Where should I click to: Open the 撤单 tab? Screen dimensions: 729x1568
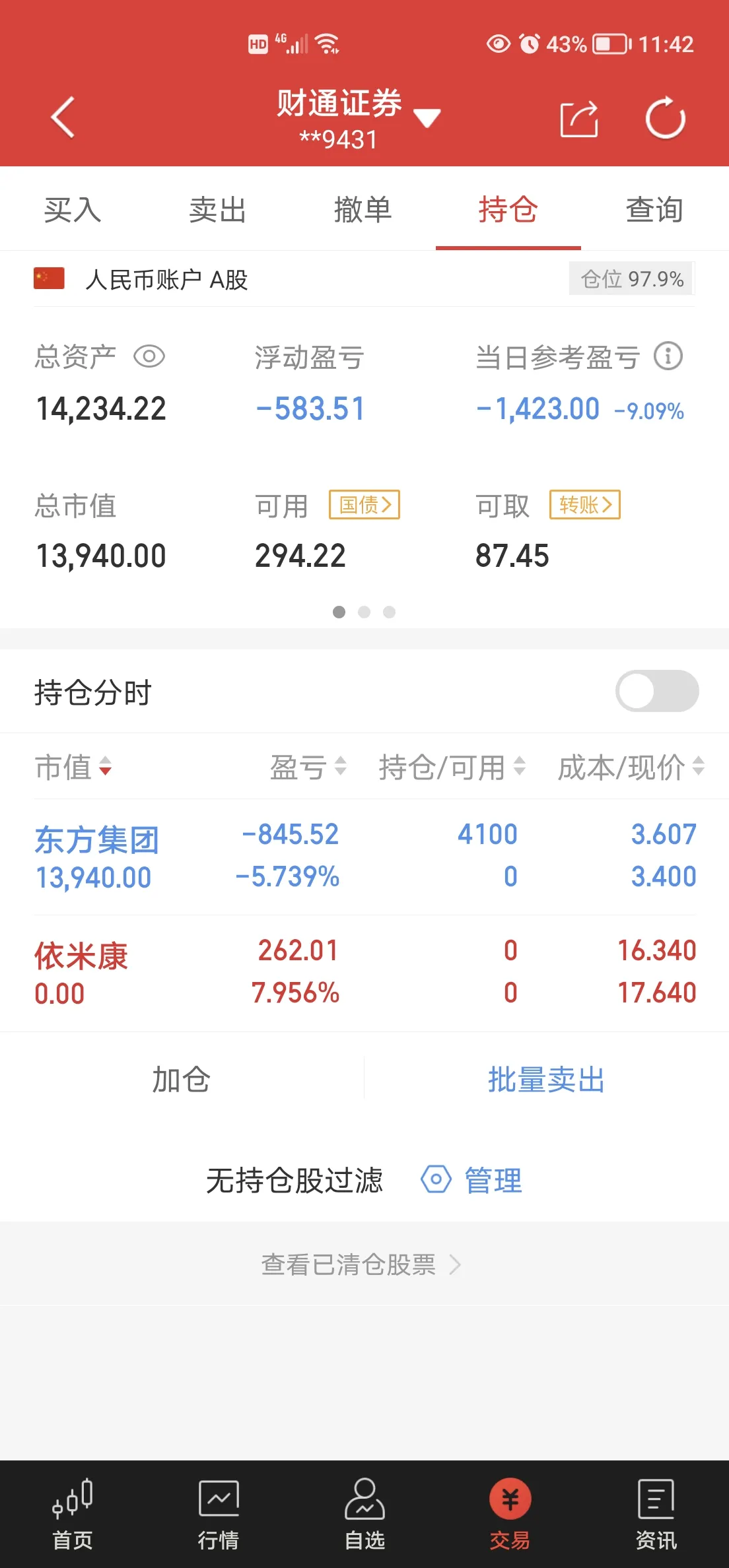363,211
